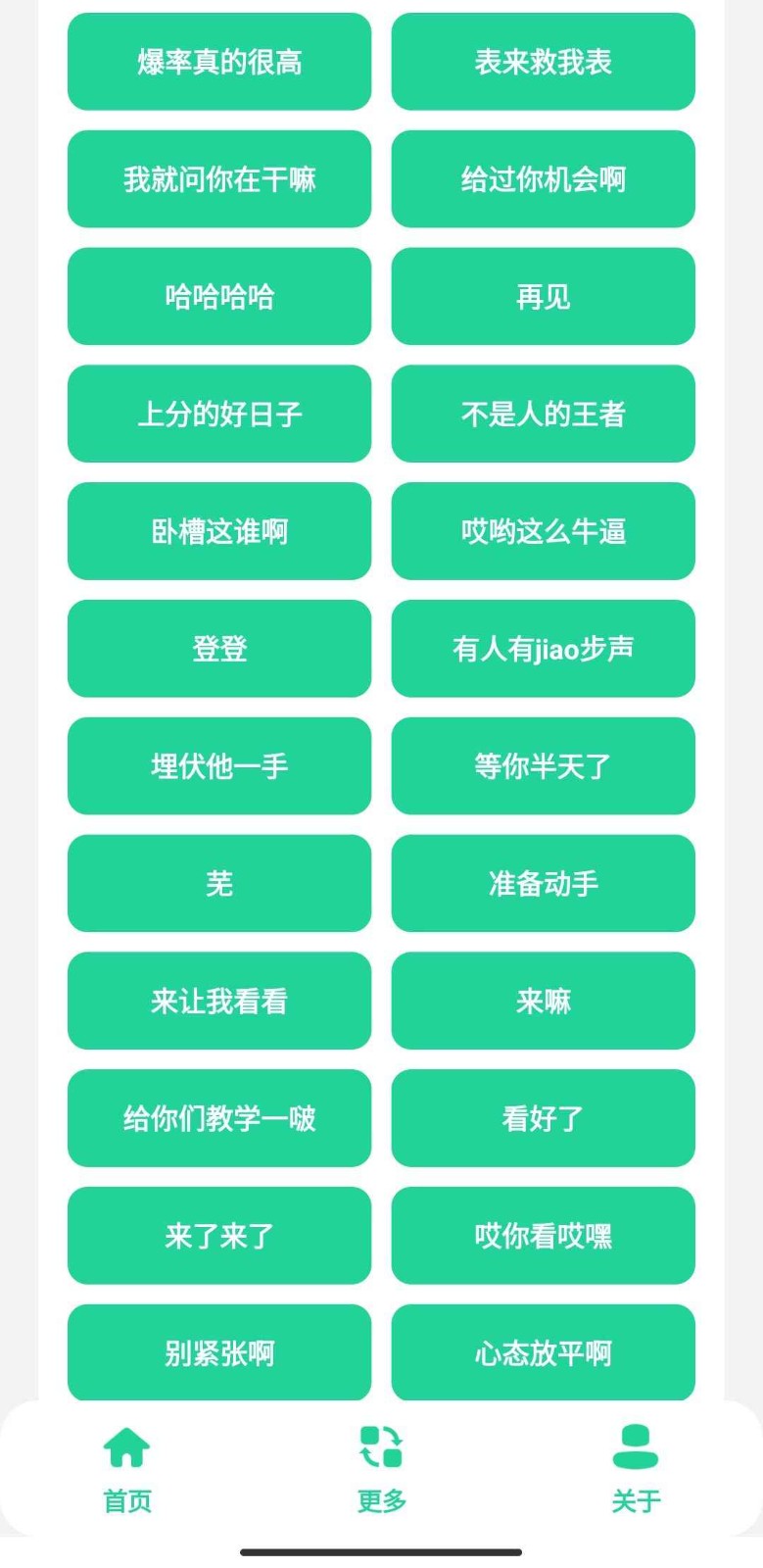Play 哈哈哈哈
This screenshot has width=763, height=1568.
click(x=218, y=296)
